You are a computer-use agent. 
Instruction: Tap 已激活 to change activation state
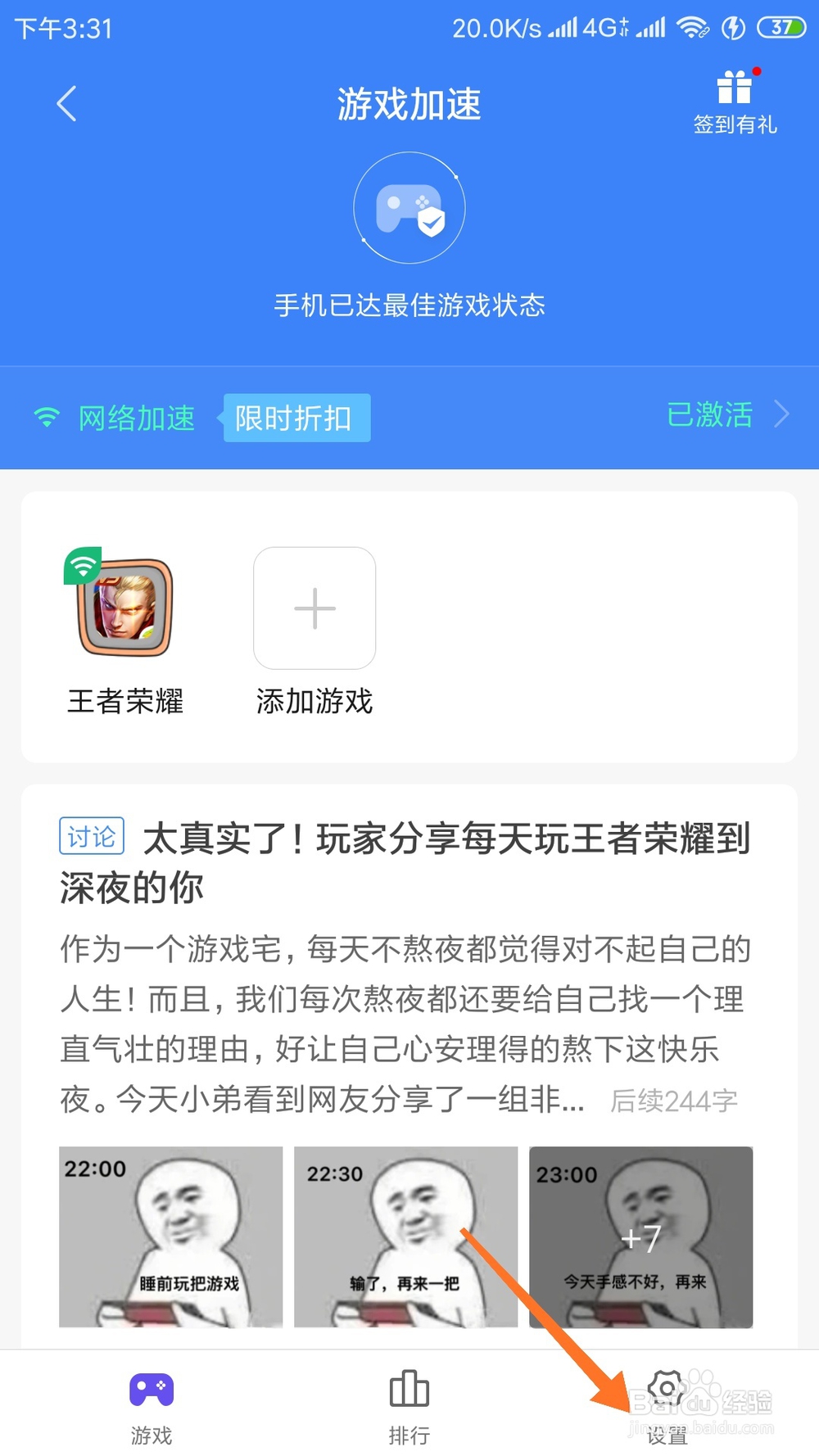point(708,416)
